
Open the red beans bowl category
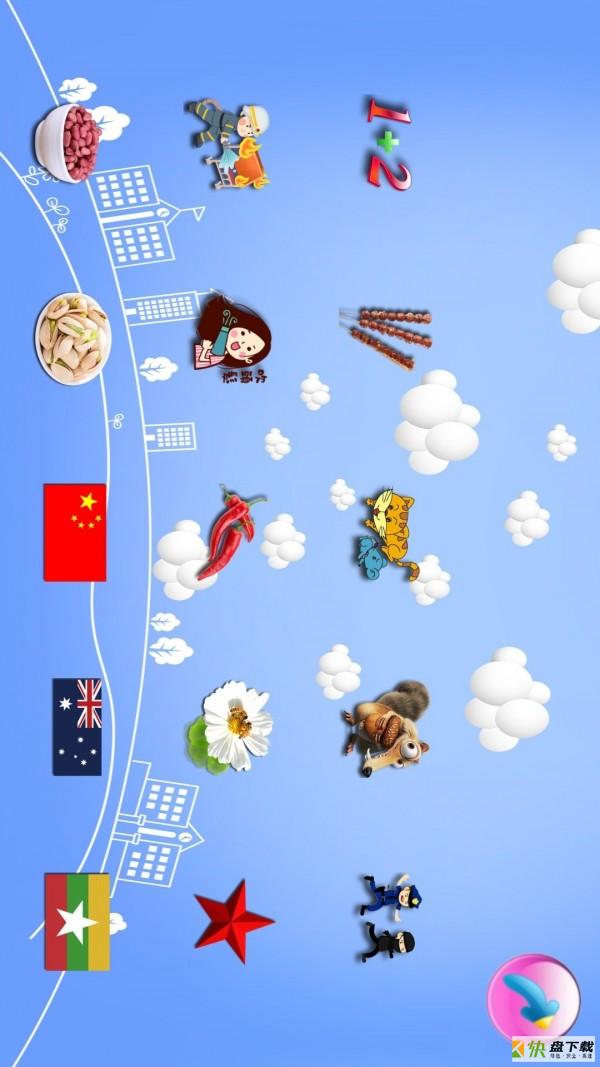coord(68,143)
